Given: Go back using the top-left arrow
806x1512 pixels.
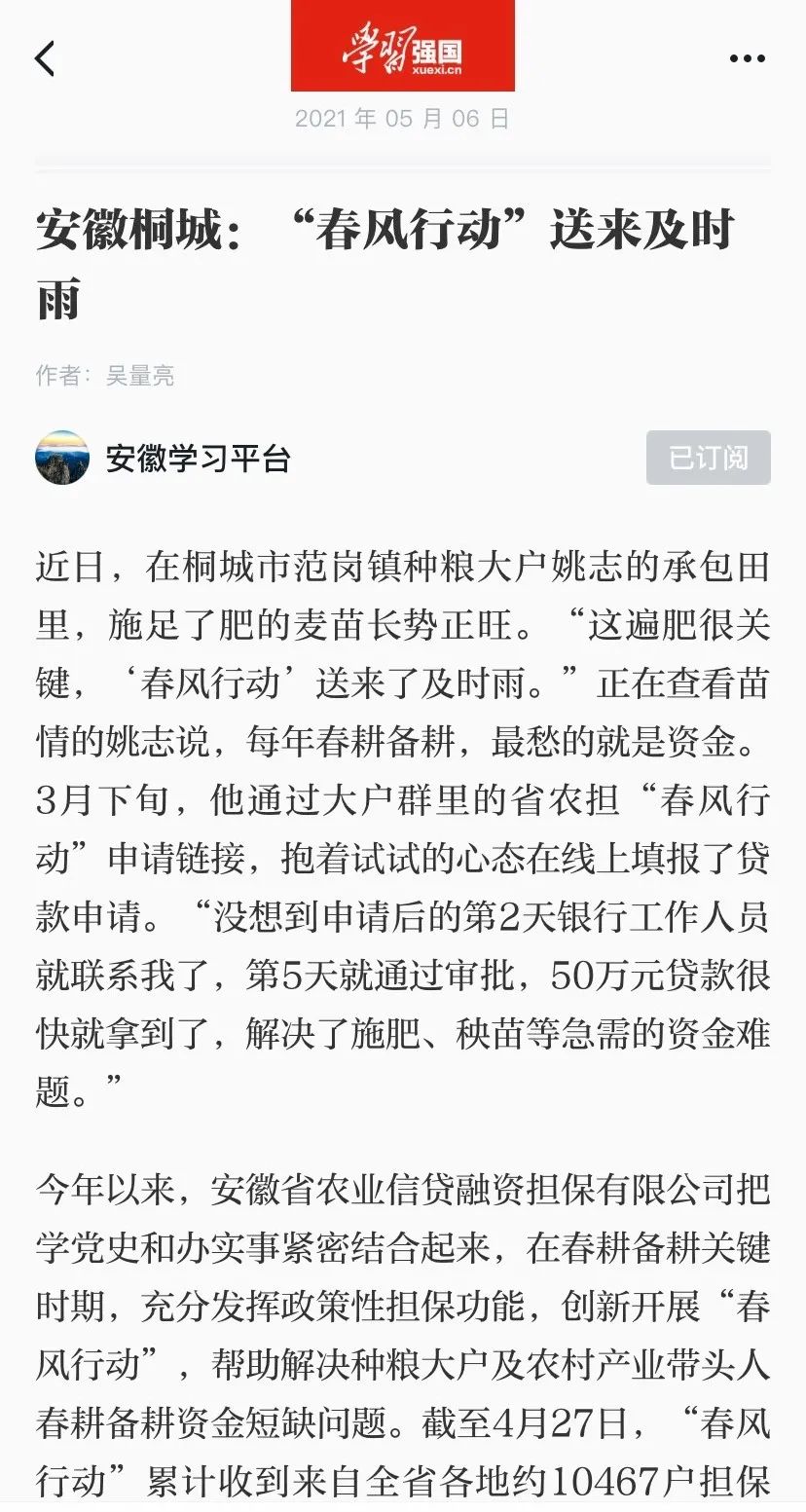Looking at the screenshot, I should coord(45,58).
